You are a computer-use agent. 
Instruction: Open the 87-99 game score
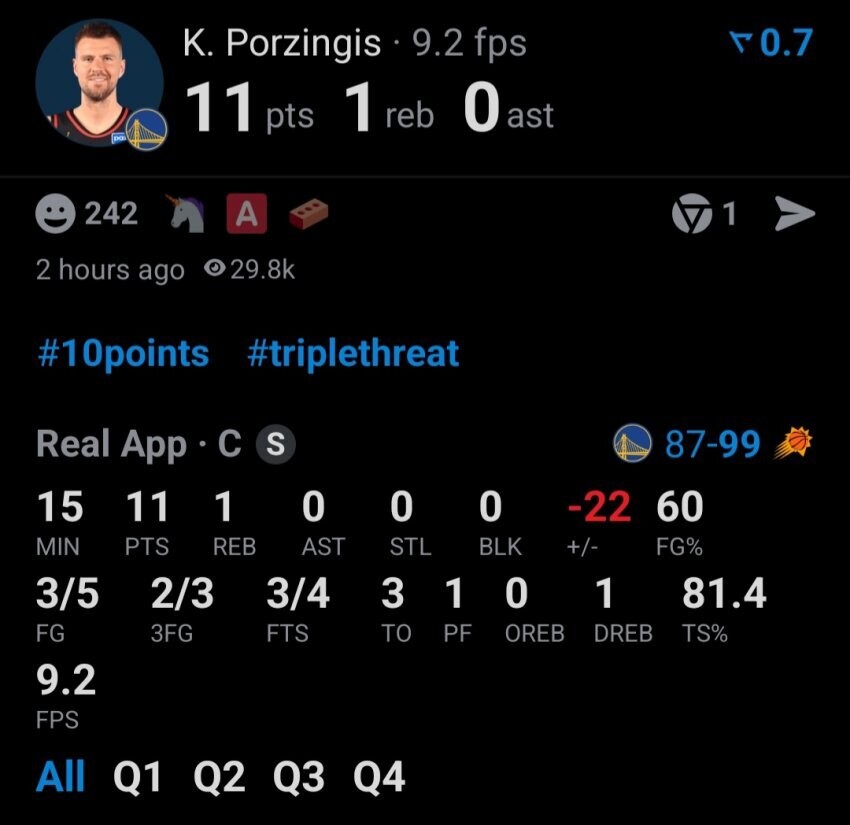712,443
